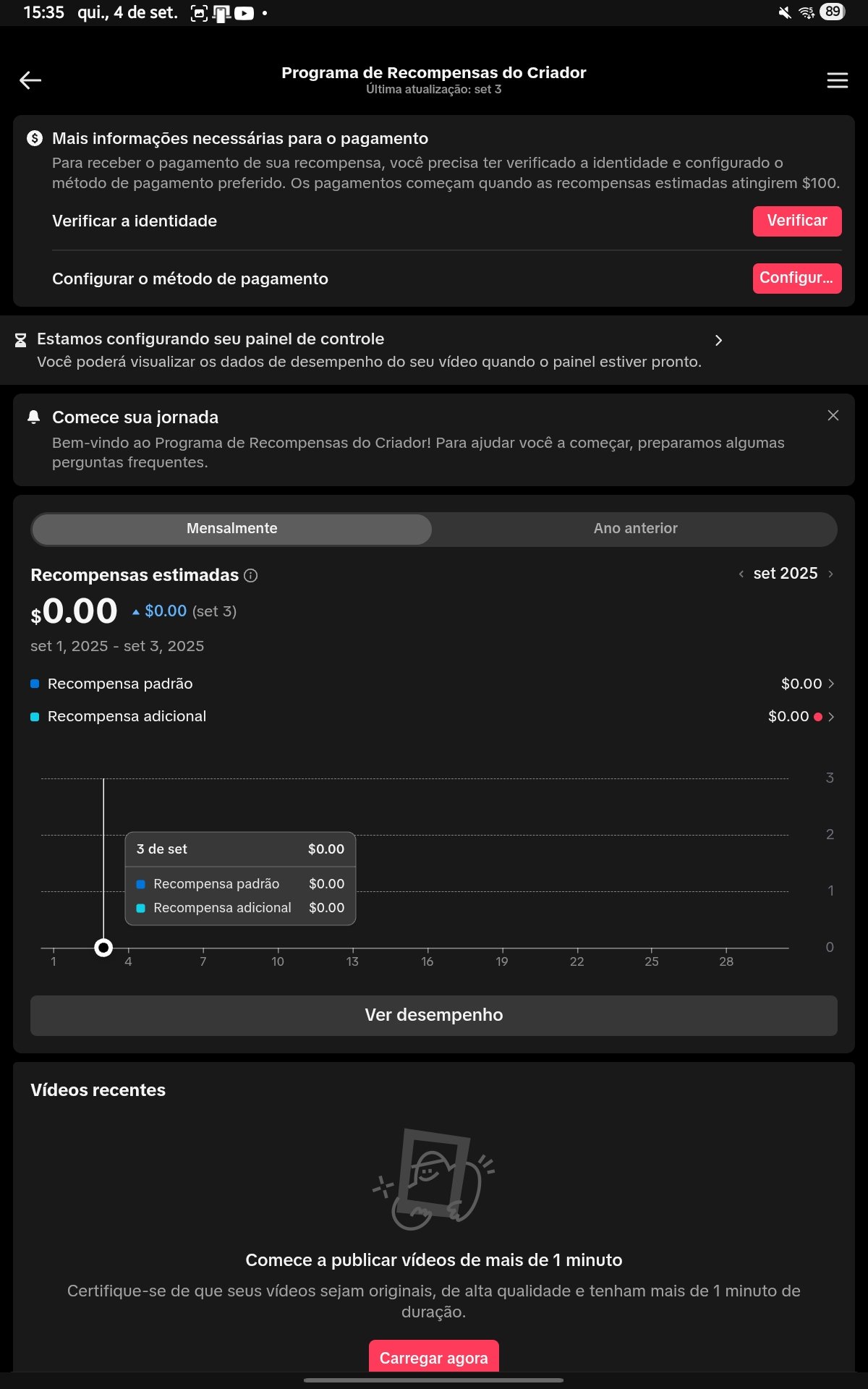This screenshot has height=1389, width=868.
Task: Tap Configurar for the payment method
Action: 796,279
